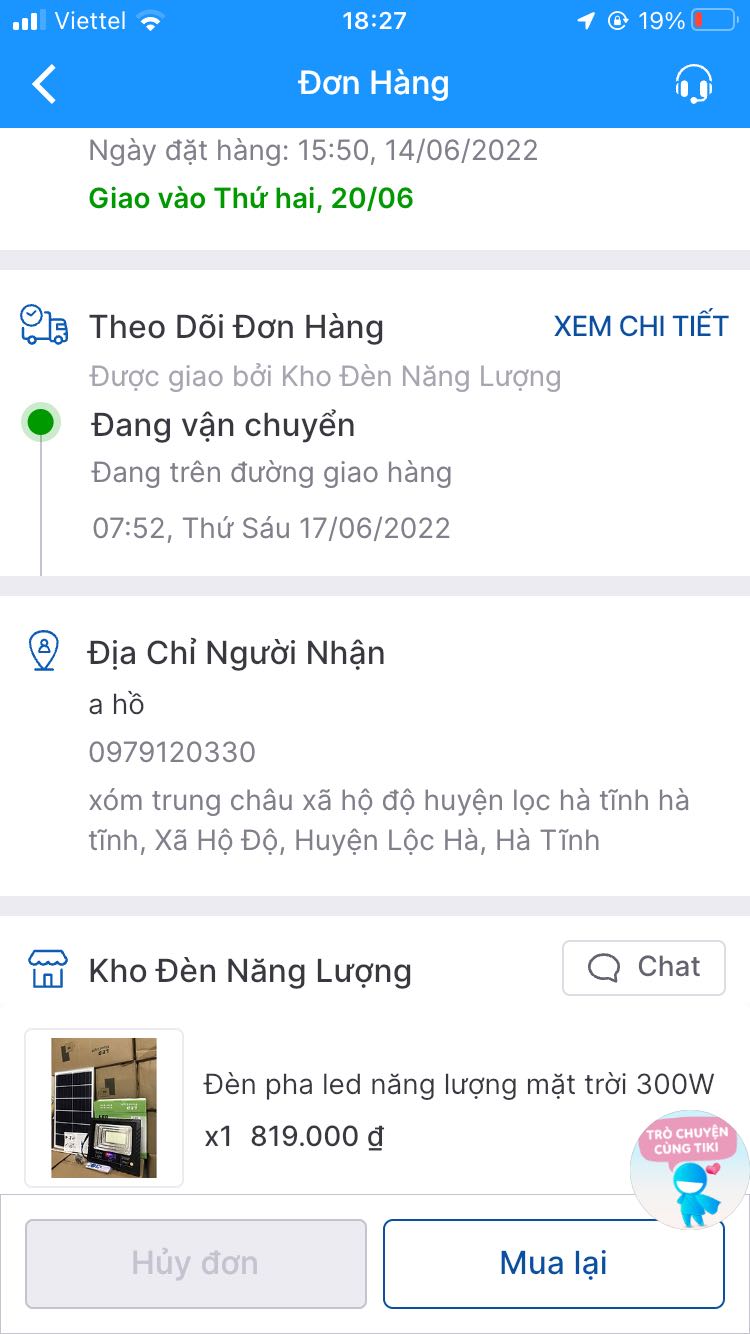
Task: Click the phone number 0979120330
Action: [x=172, y=751]
